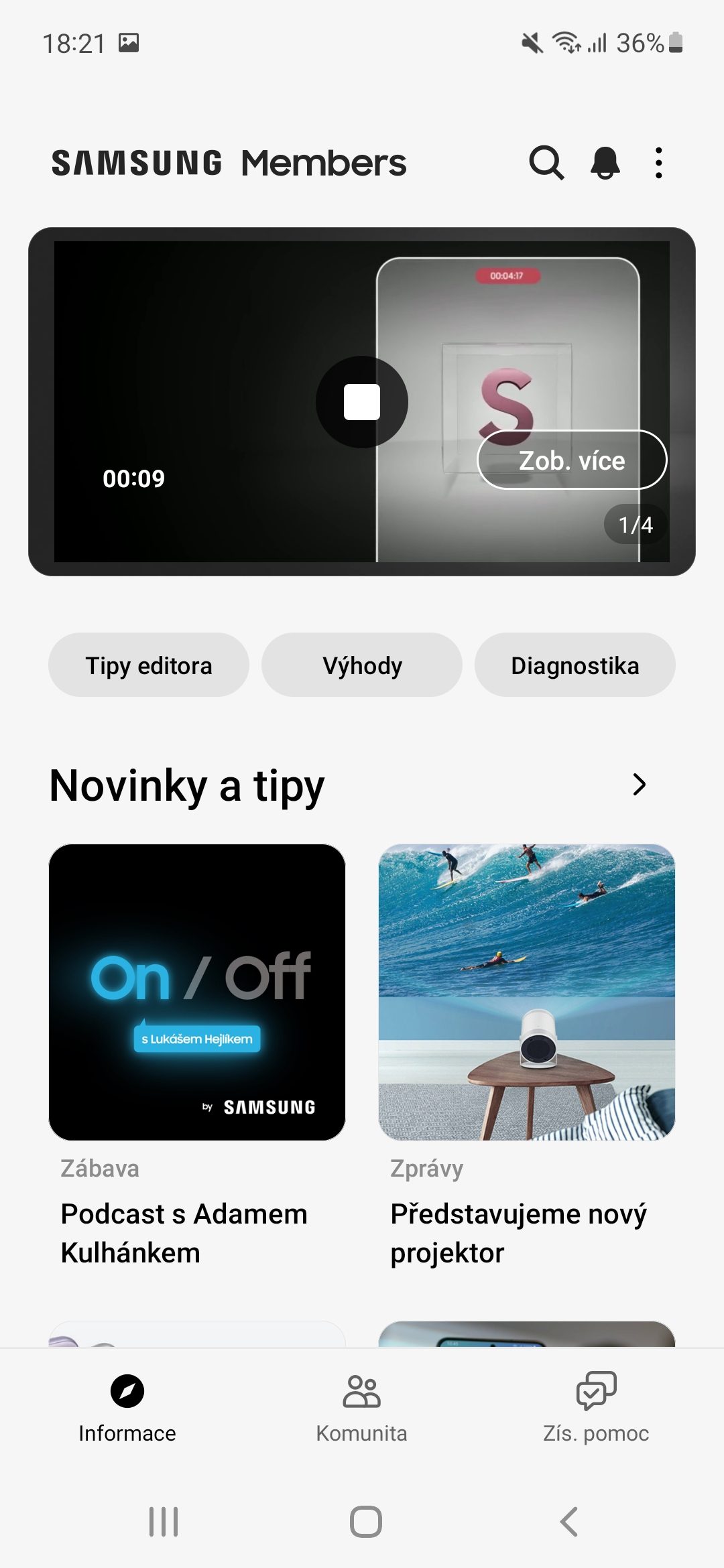Select the Tipy editora chip
The height and width of the screenshot is (1568, 724).
tap(149, 665)
